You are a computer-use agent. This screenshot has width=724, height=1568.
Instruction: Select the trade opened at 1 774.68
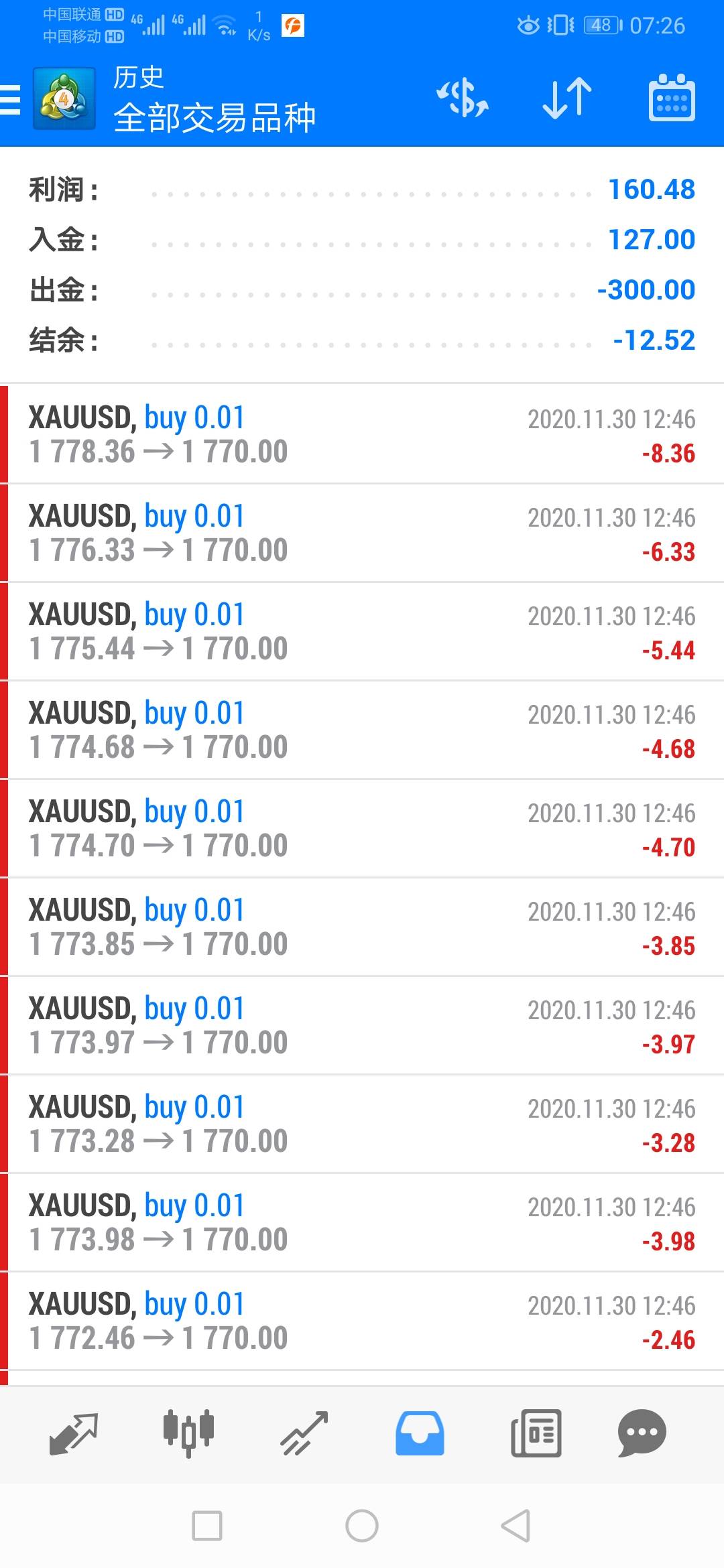pyautogui.click(x=362, y=730)
